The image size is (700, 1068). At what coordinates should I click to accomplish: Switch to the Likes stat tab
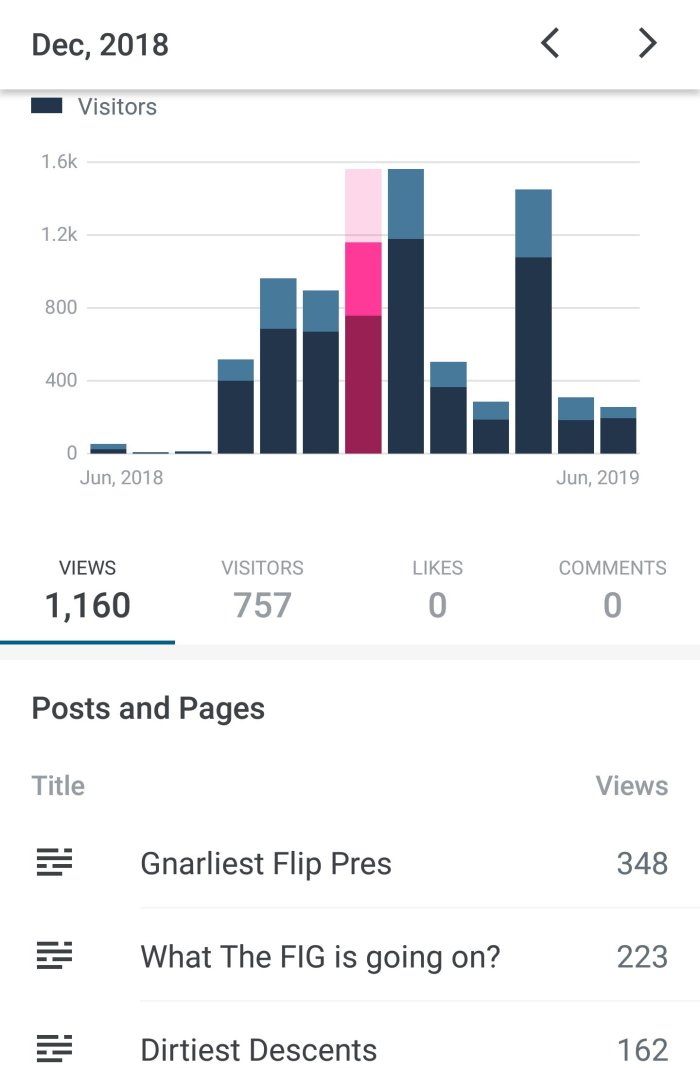coord(437,590)
